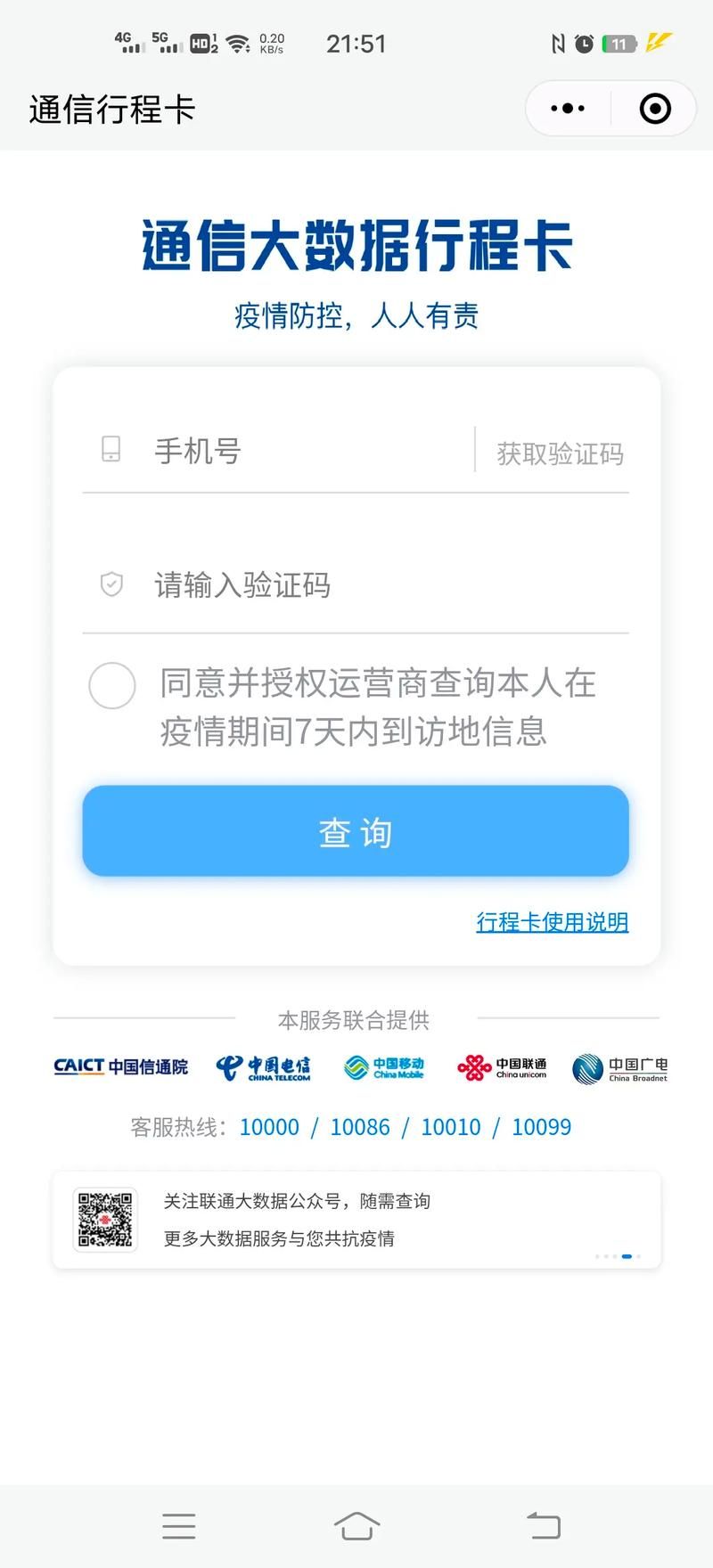Enable the 7-day location query consent circle

coord(111,686)
